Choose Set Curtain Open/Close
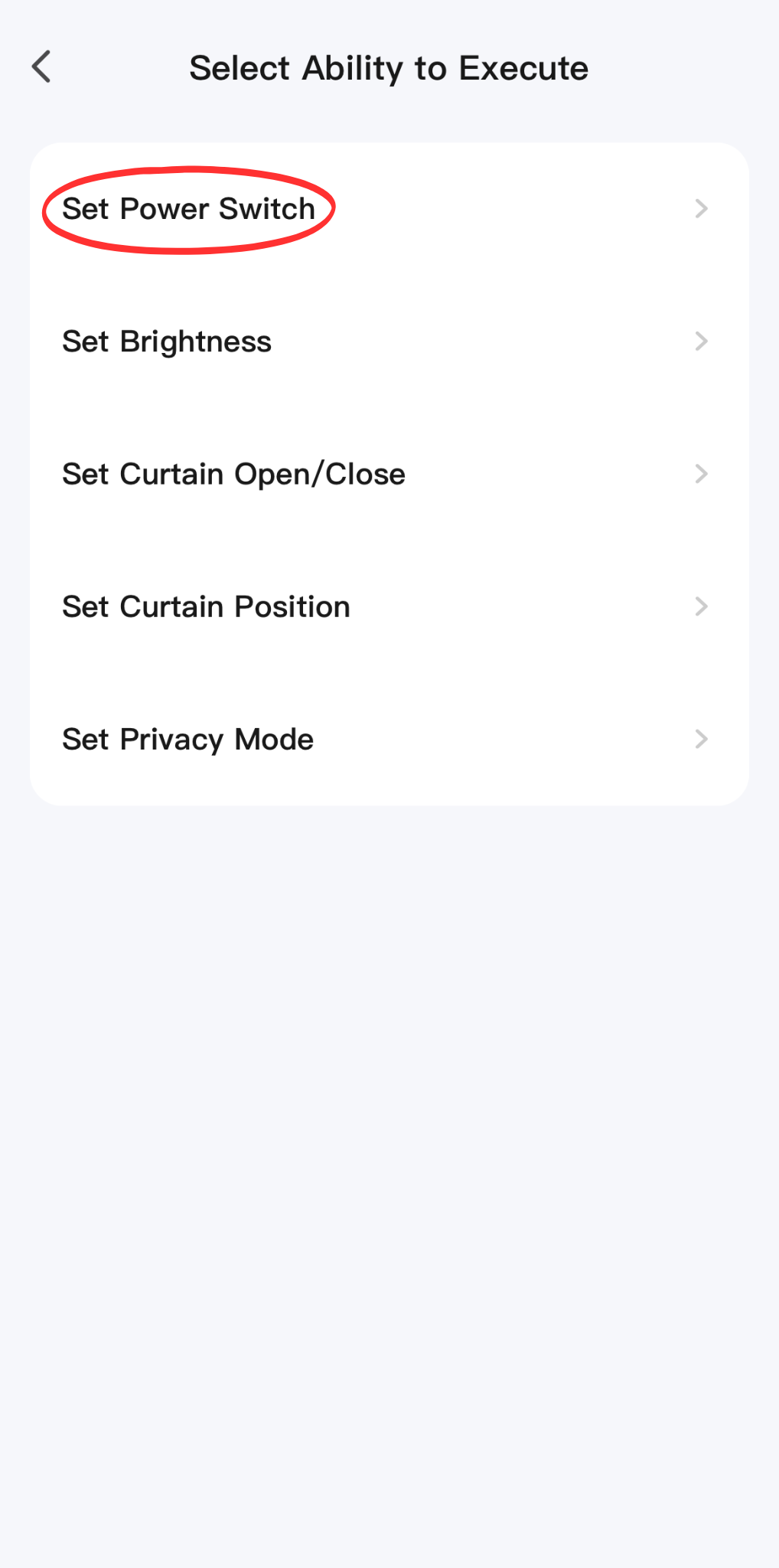Viewport: 779px width, 1568px height. pos(233,474)
